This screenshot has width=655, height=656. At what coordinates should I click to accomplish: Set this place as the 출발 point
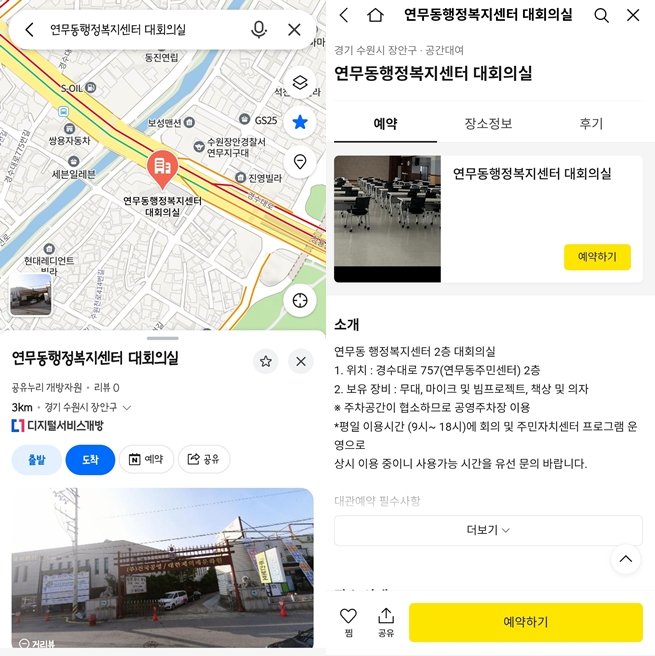tap(36, 460)
